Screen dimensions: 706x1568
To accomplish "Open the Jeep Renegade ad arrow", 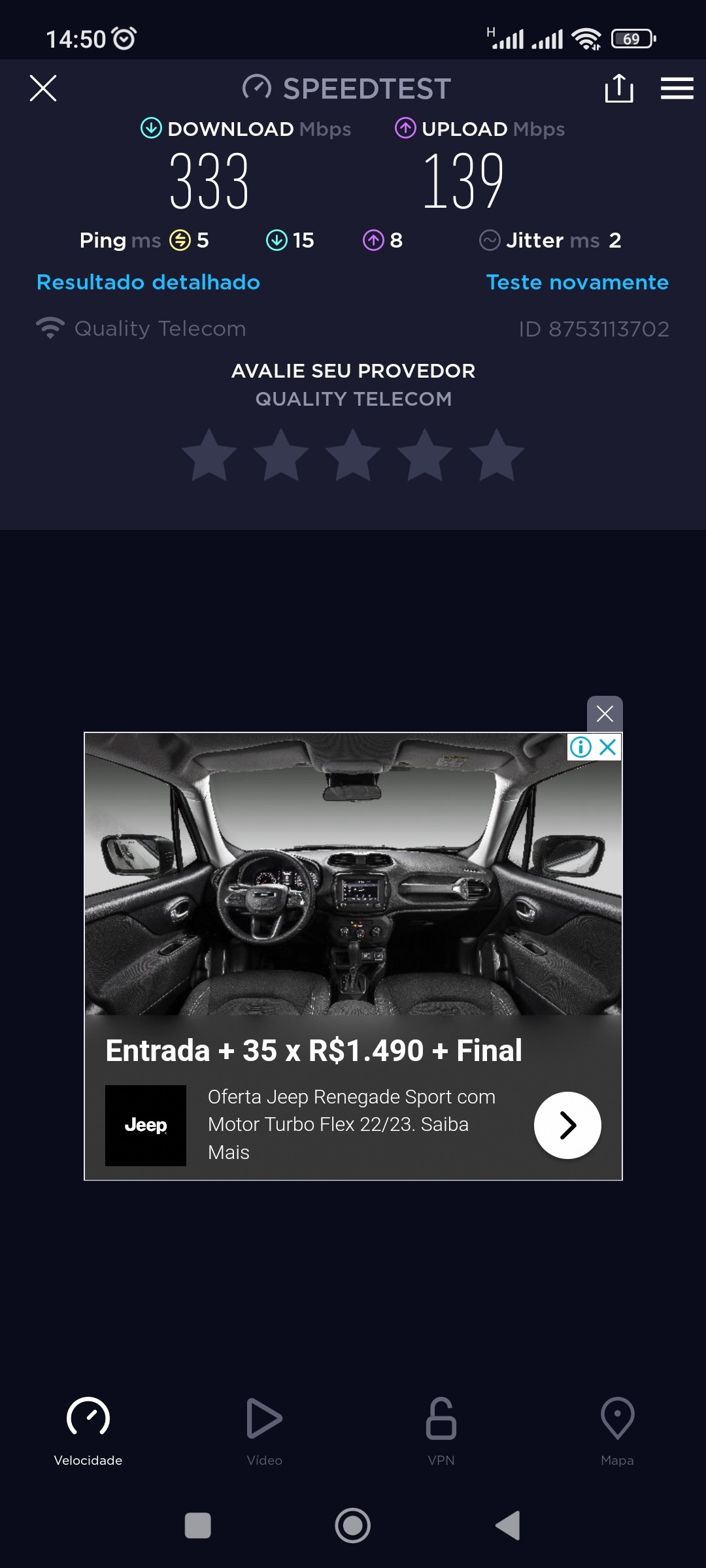I will (567, 1125).
